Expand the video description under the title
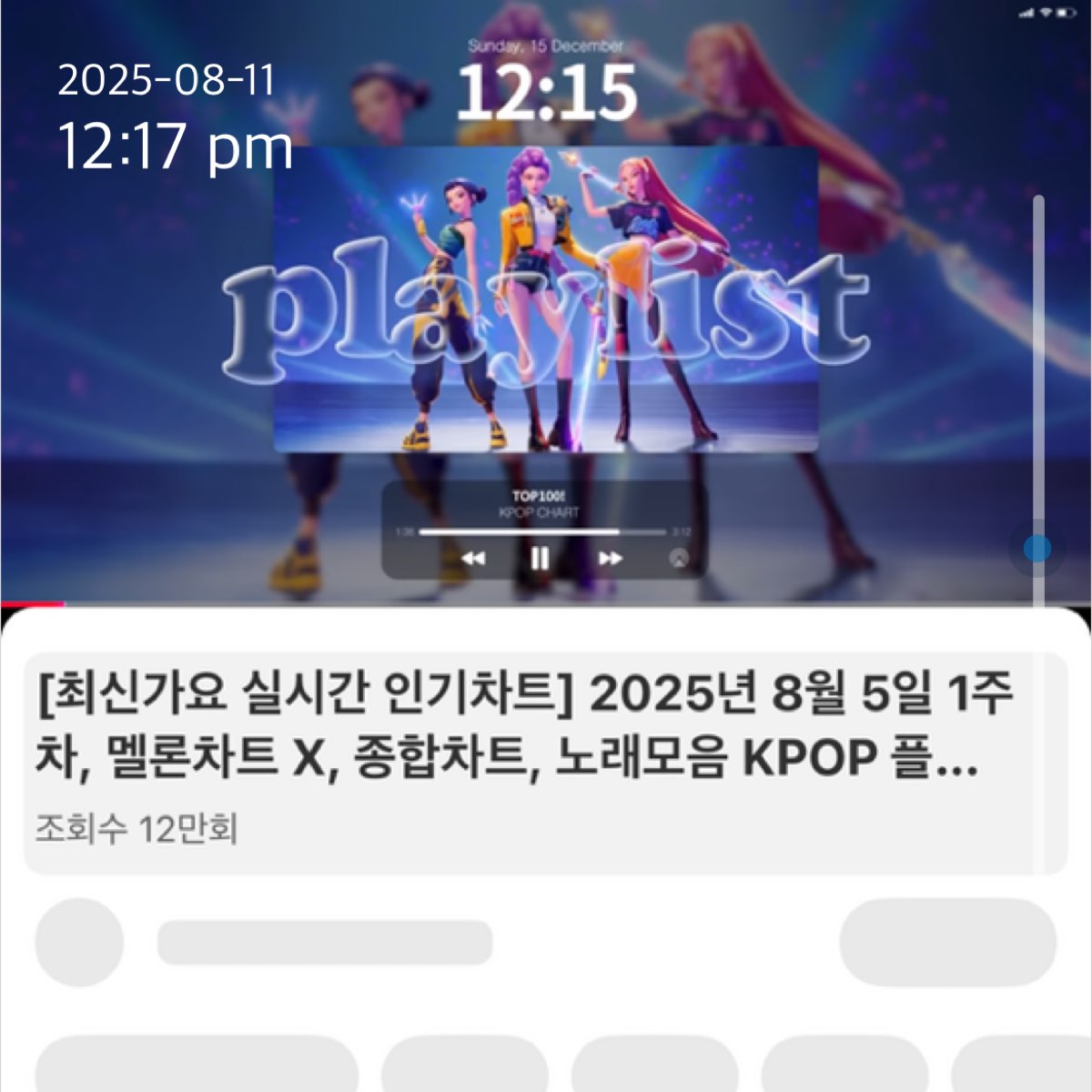1092x1092 pixels. [x=544, y=763]
